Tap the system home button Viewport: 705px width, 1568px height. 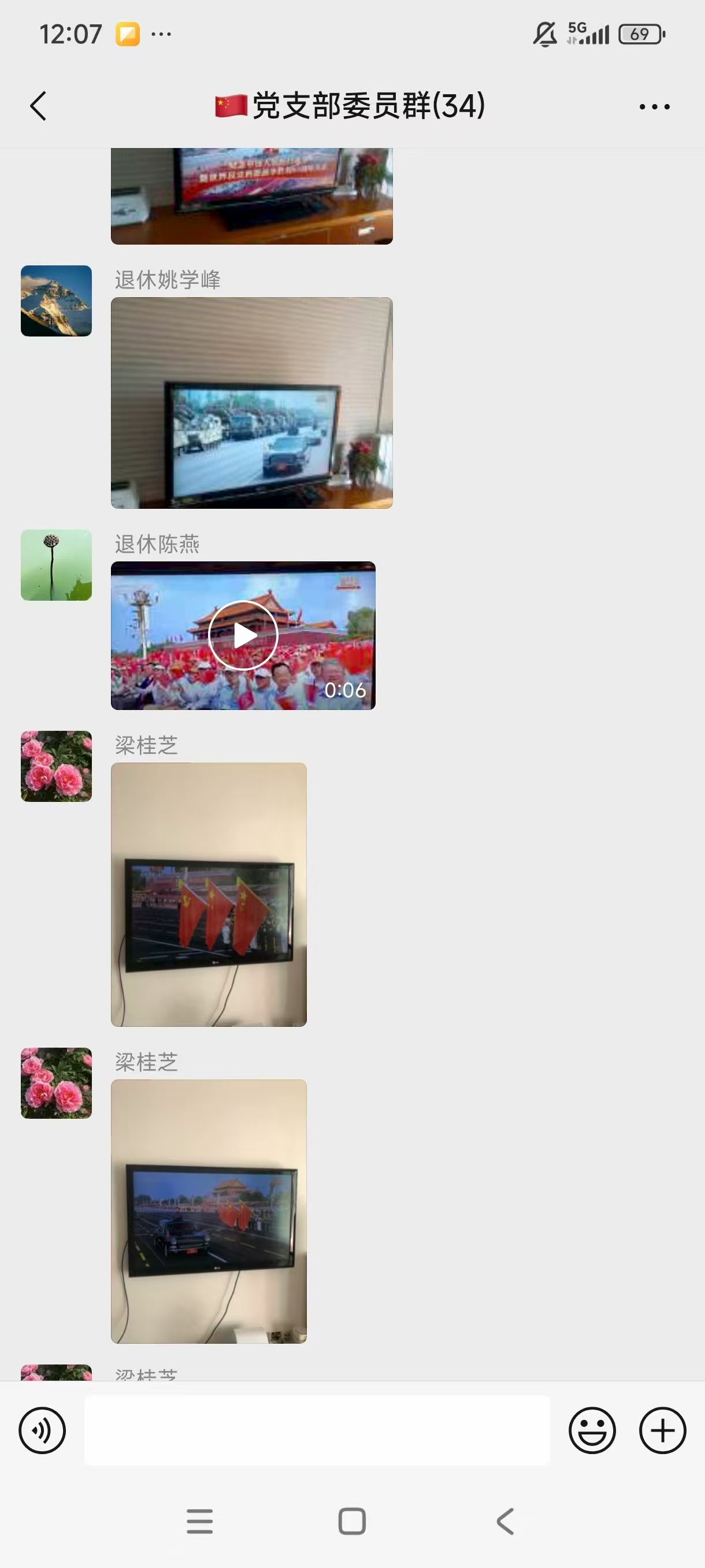click(x=351, y=1522)
